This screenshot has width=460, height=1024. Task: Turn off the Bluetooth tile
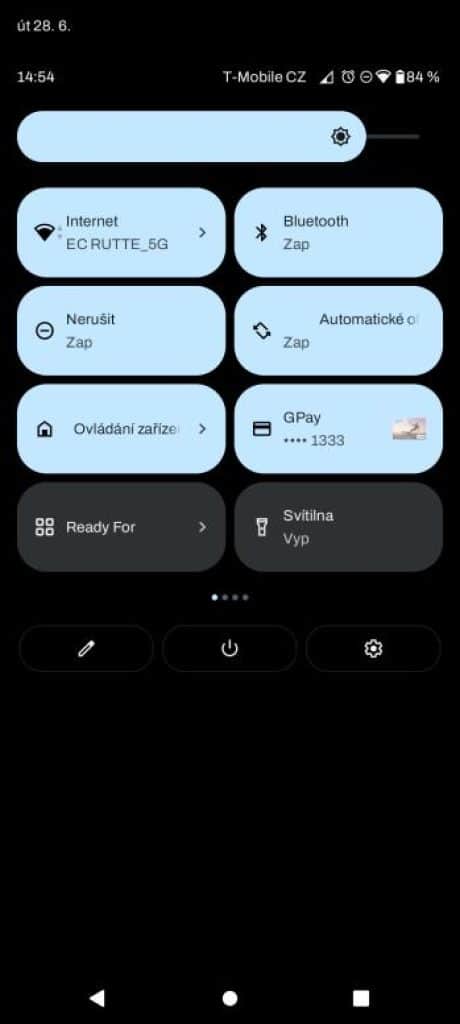pyautogui.click(x=338, y=232)
